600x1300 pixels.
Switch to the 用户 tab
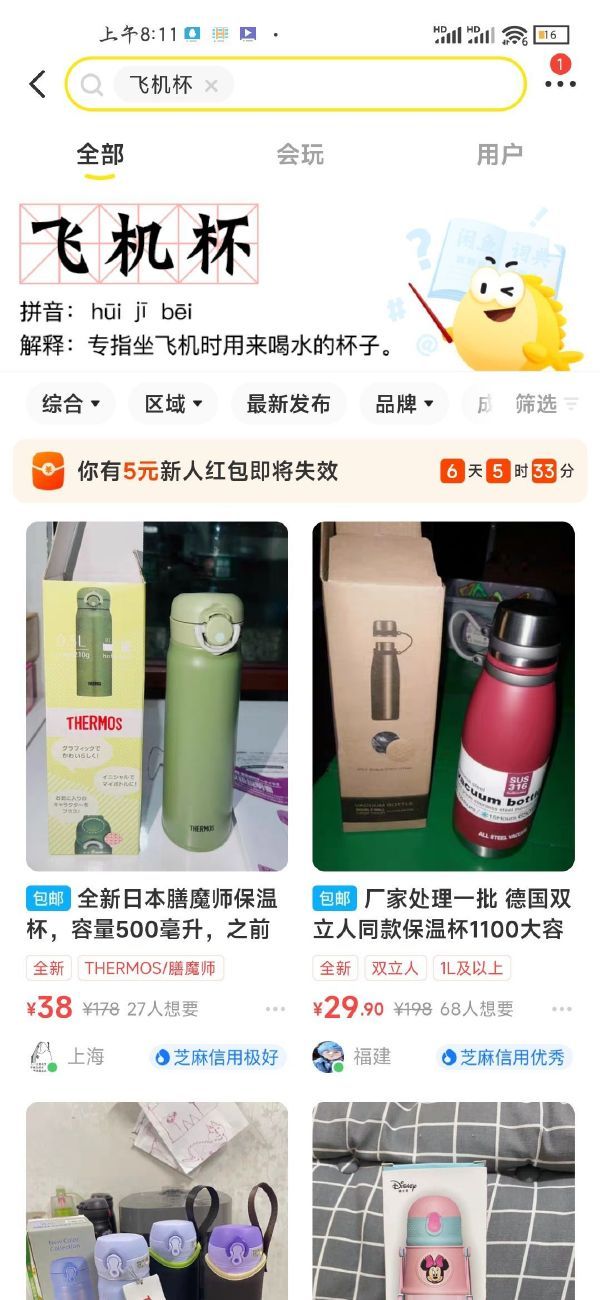[499, 155]
